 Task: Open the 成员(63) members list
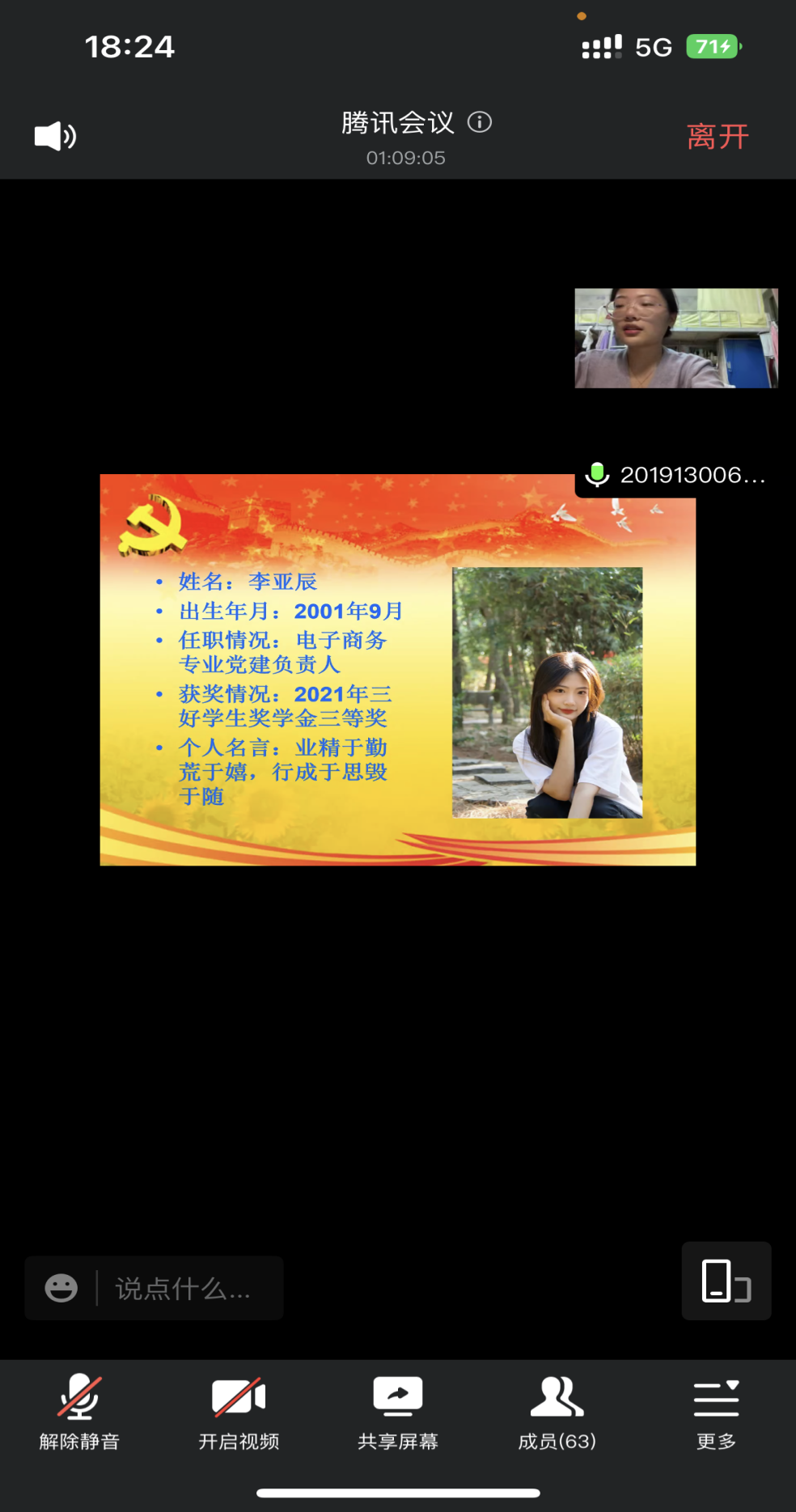tap(557, 1411)
